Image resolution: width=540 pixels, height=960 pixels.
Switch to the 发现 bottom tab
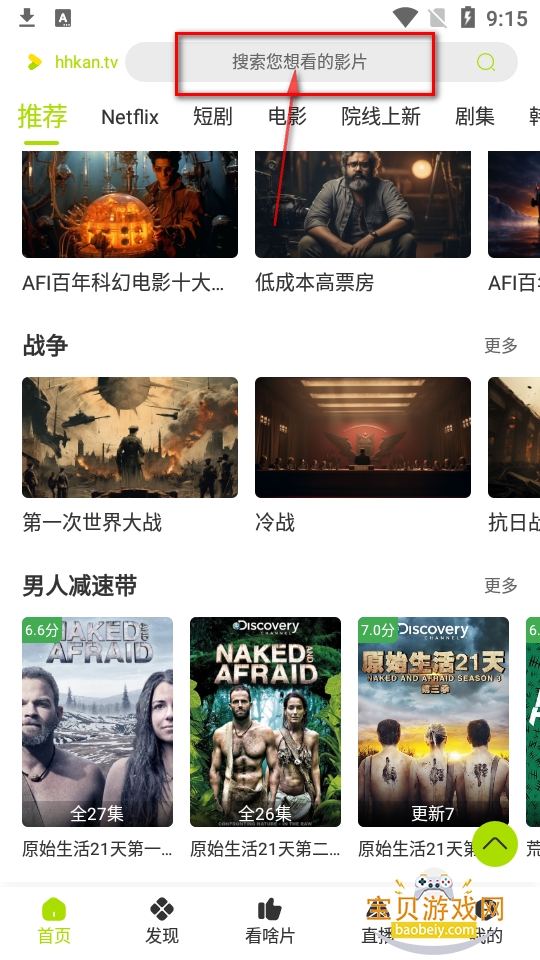pos(162,921)
